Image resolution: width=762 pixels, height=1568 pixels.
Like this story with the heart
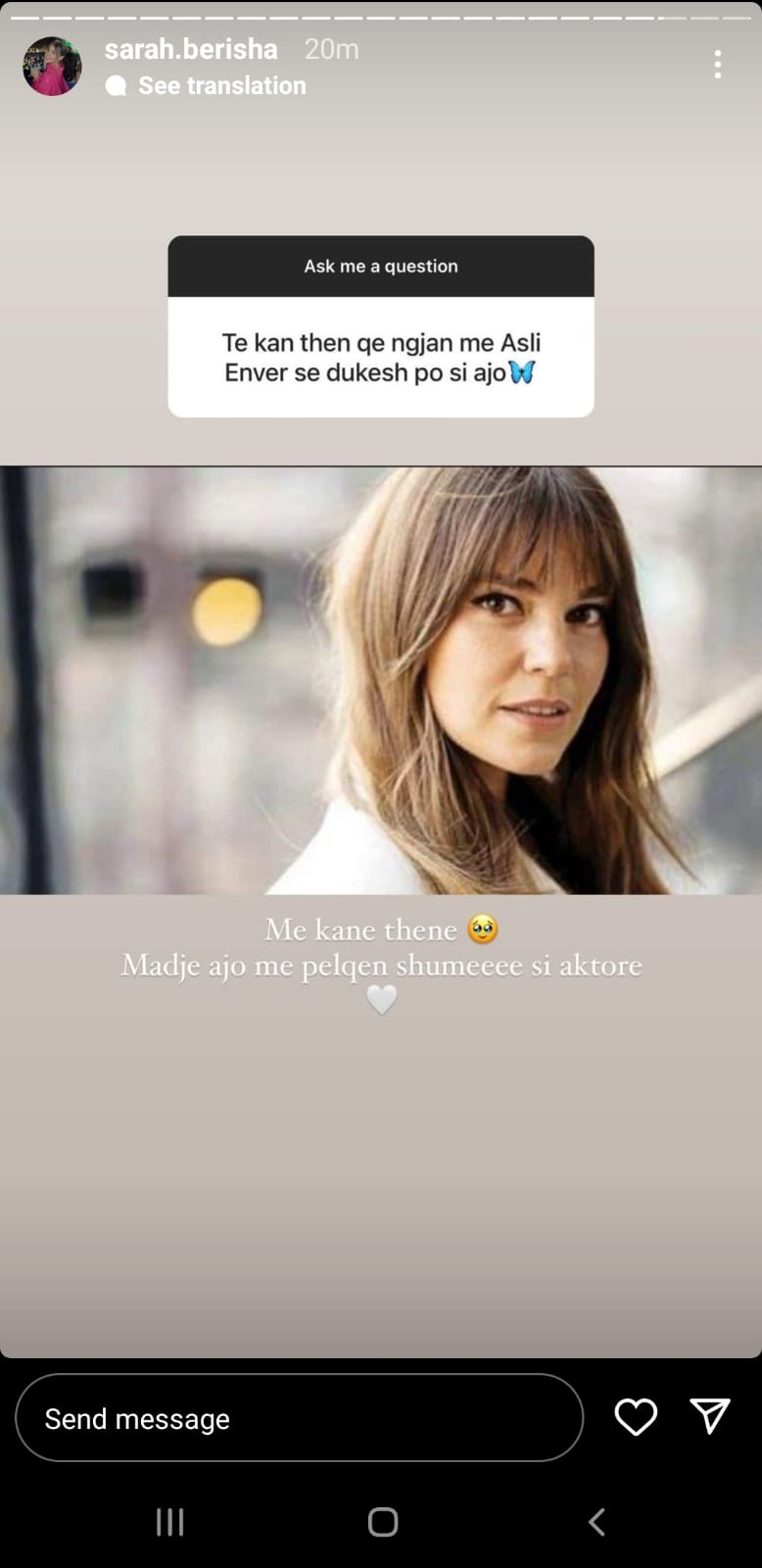[636, 1417]
